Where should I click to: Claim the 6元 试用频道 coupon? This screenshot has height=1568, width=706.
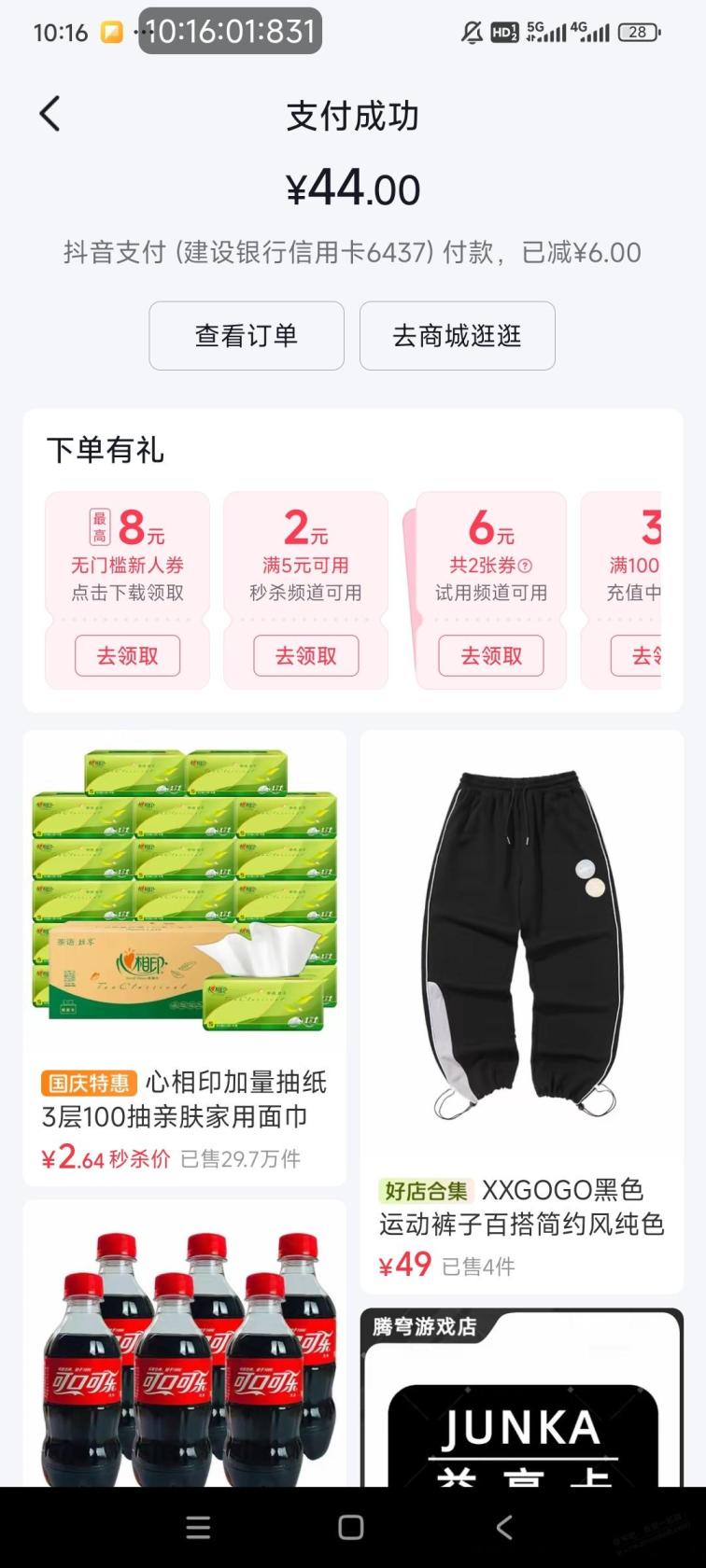491,656
